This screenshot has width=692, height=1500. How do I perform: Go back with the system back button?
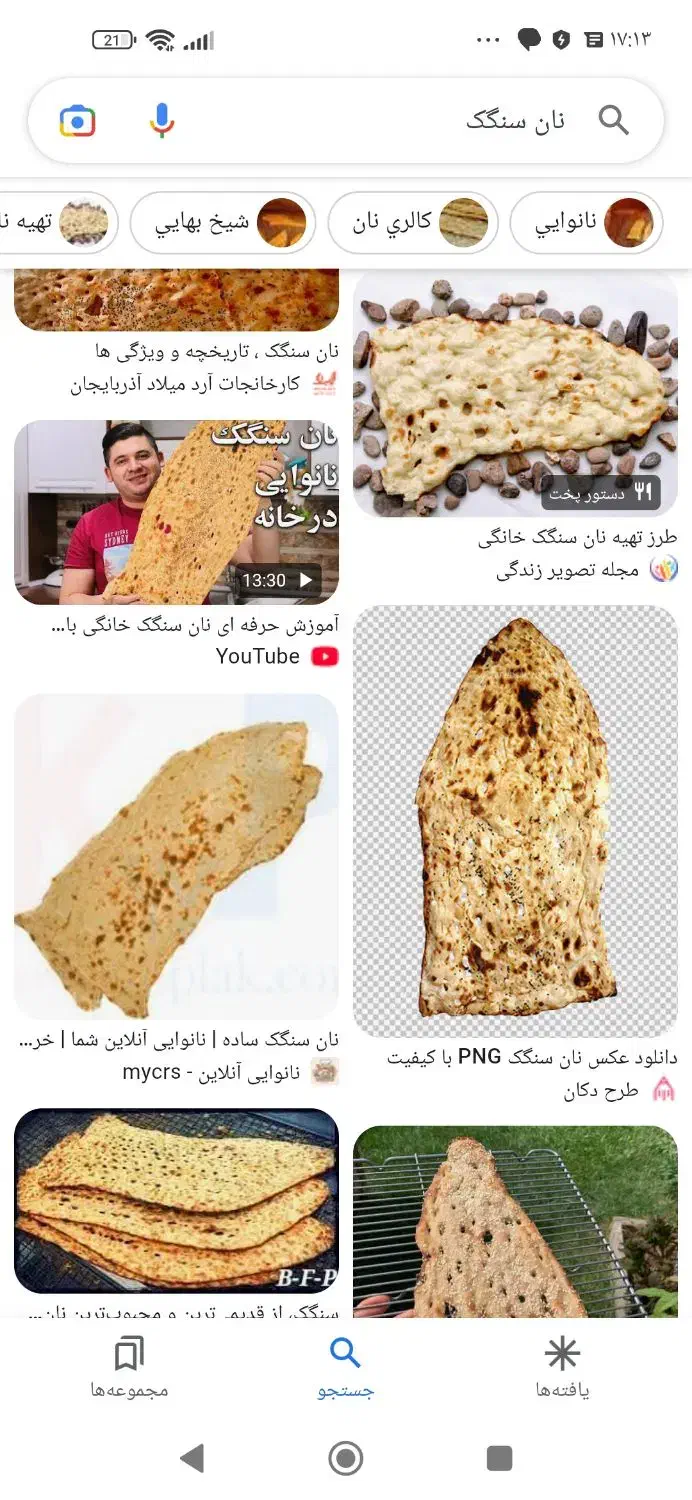point(192,1458)
